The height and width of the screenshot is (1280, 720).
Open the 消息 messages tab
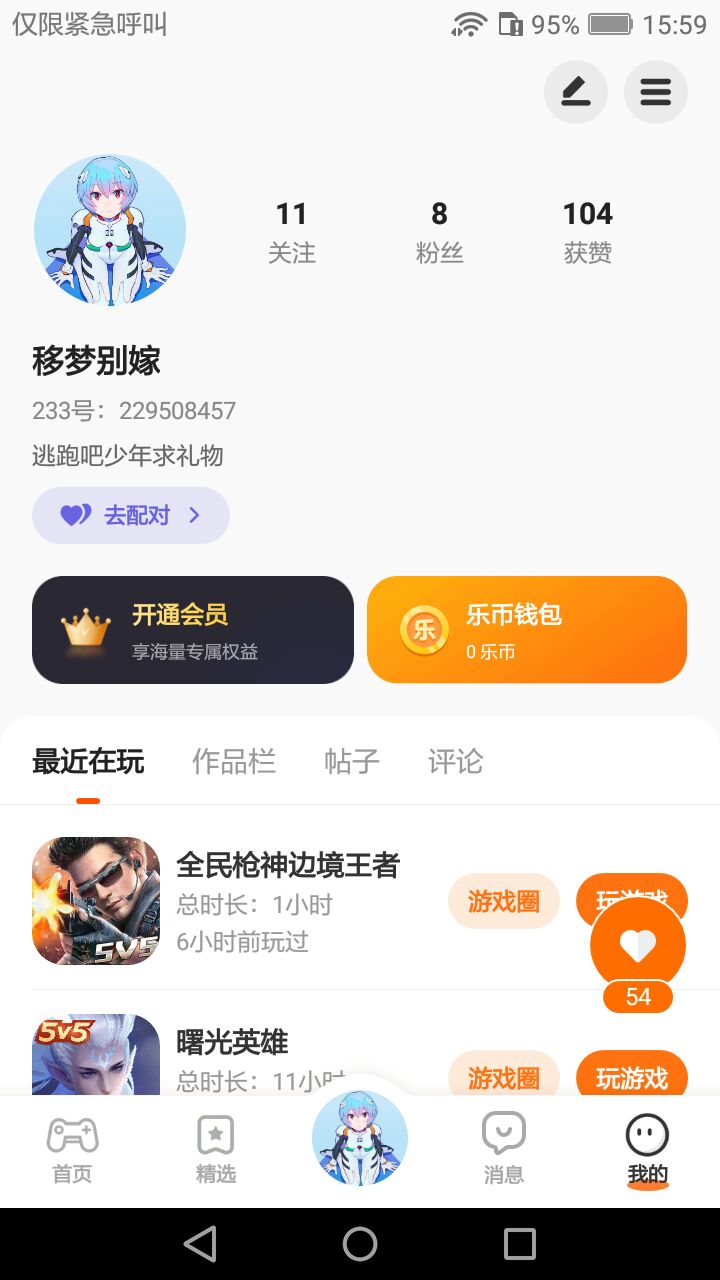pos(503,1151)
